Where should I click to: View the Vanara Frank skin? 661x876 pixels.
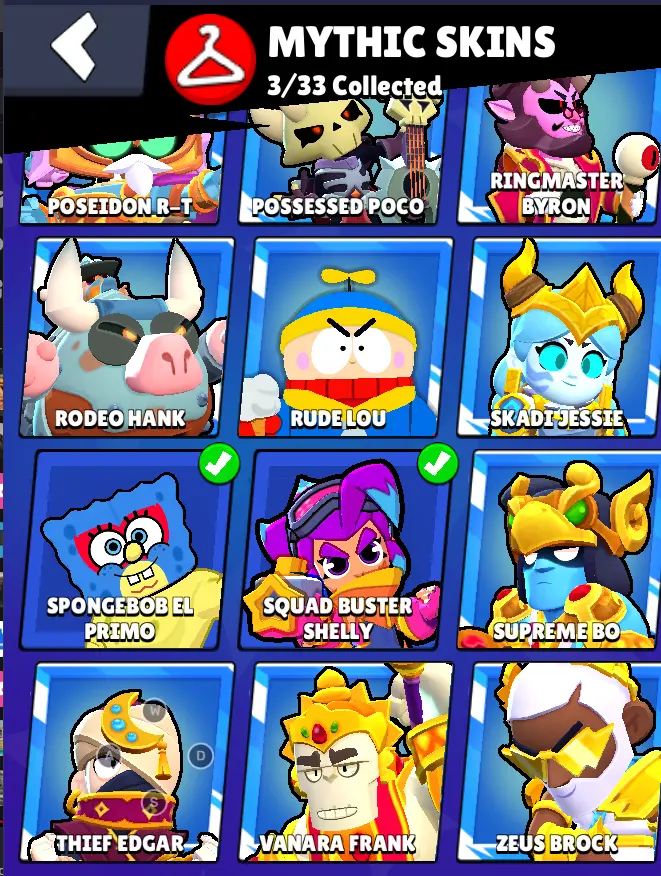pyautogui.click(x=346, y=765)
